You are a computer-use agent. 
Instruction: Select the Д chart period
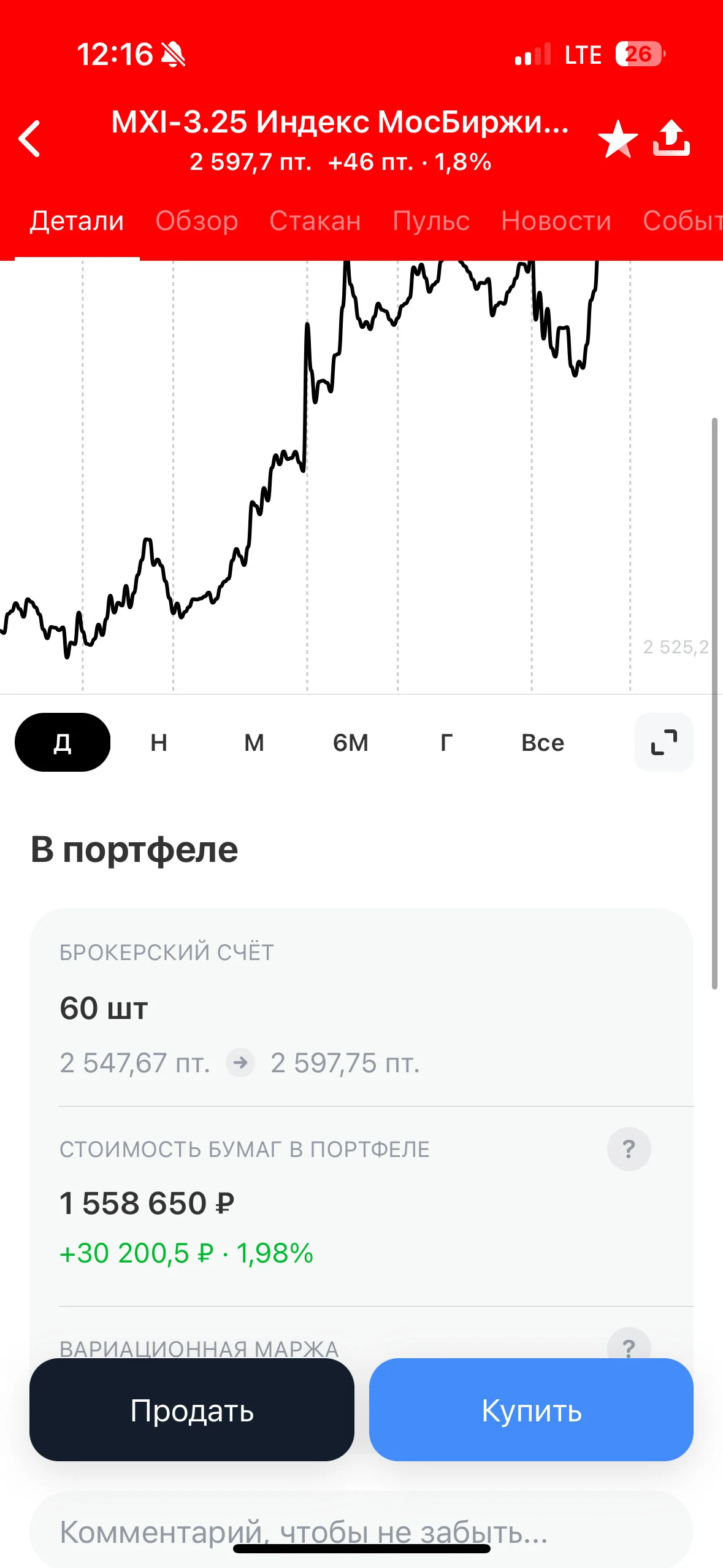(x=63, y=742)
